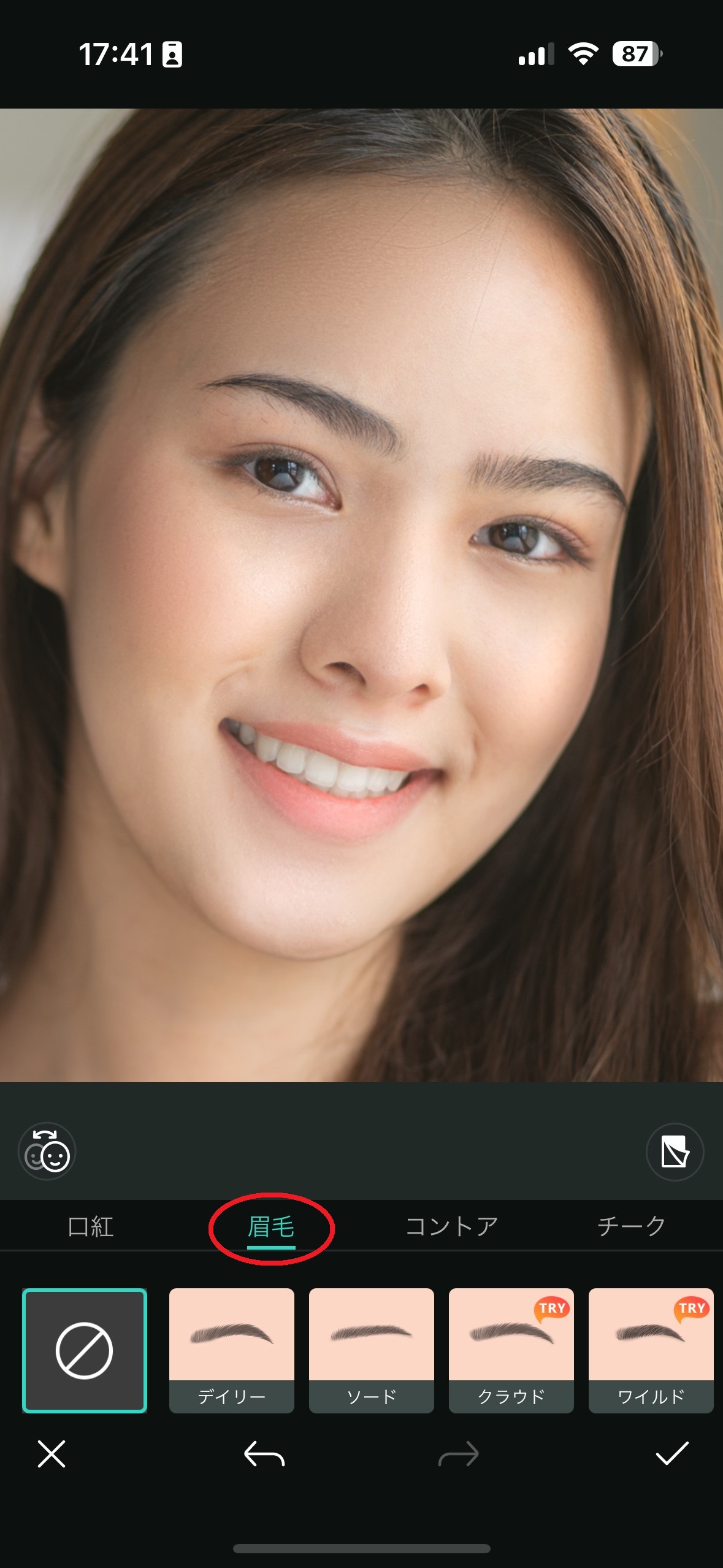Select the 眉毛 tab
Screen dimensions: 723x1568
point(271,1227)
